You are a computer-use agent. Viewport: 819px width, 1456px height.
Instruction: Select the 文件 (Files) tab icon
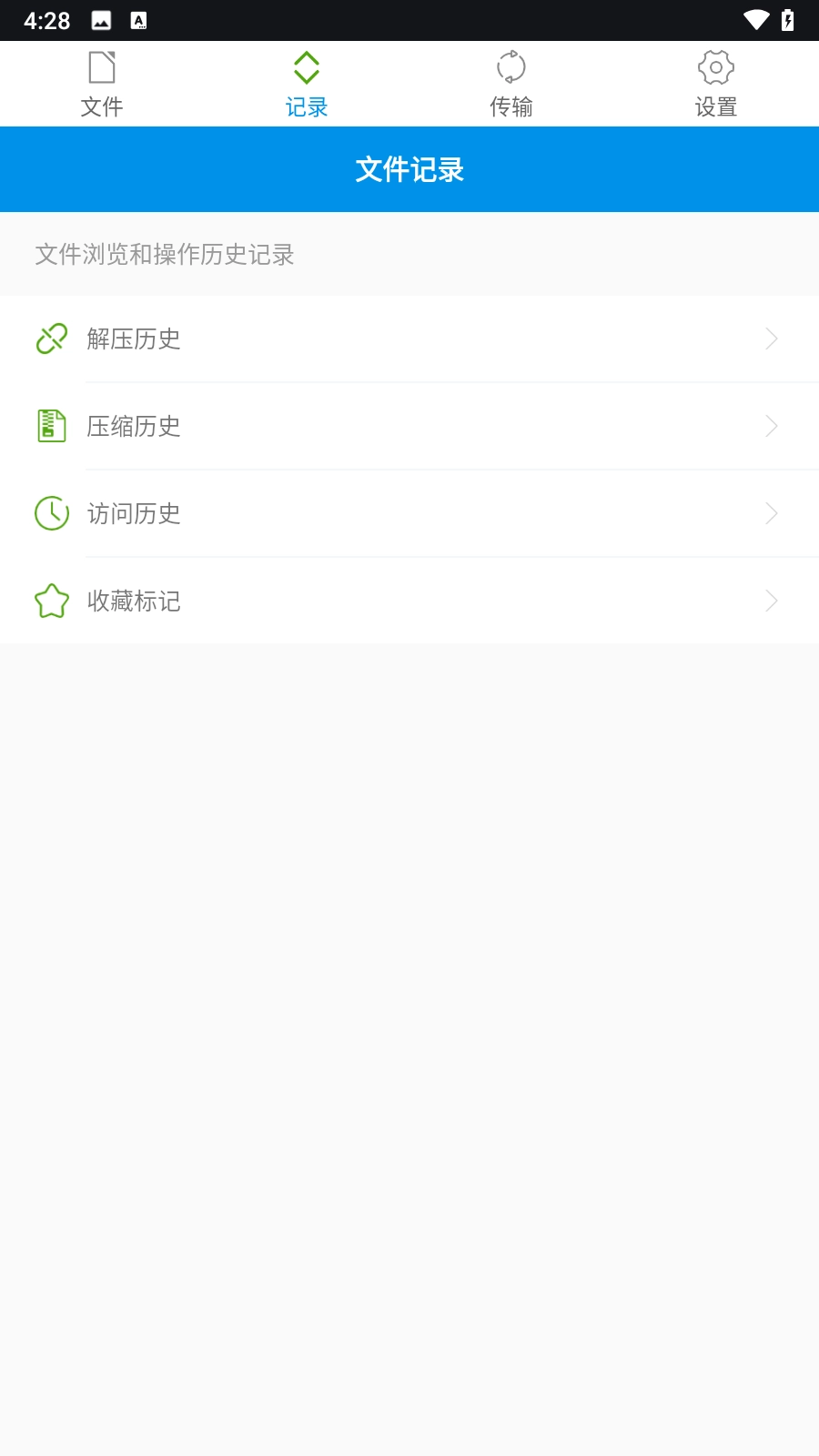104,67
